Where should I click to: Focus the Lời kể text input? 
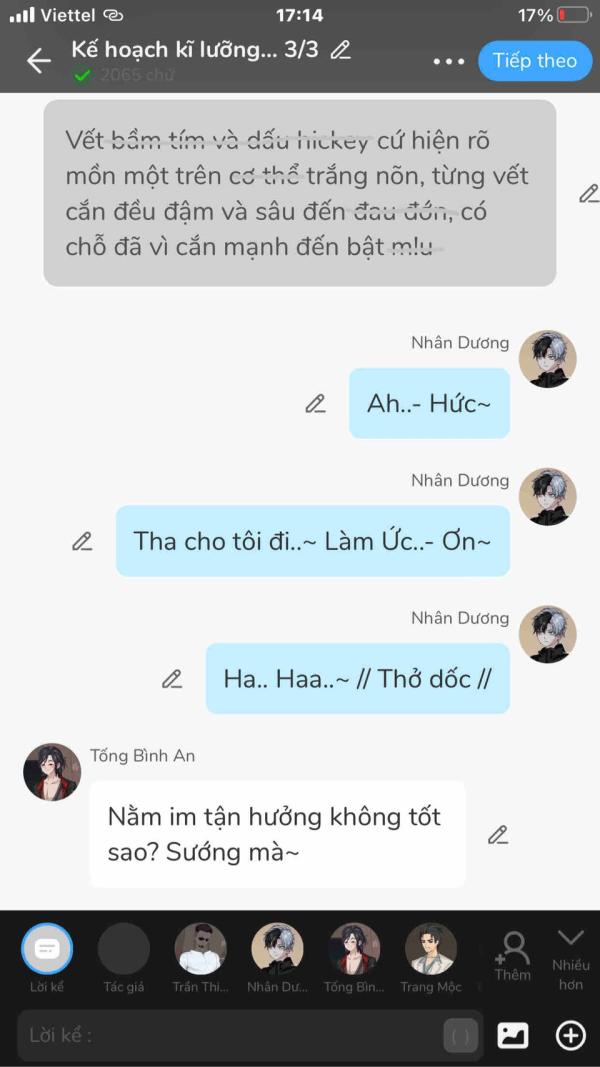[230, 1035]
